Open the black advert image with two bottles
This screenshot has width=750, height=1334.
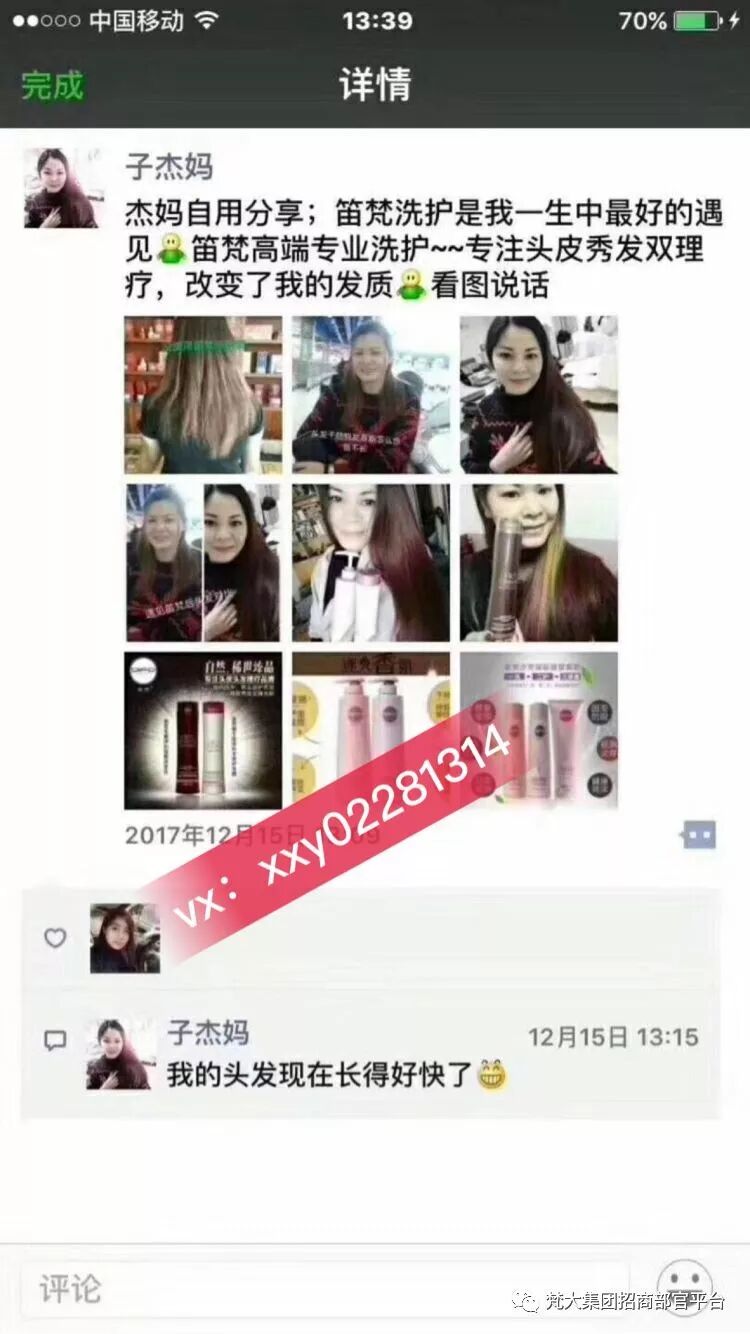click(x=203, y=731)
